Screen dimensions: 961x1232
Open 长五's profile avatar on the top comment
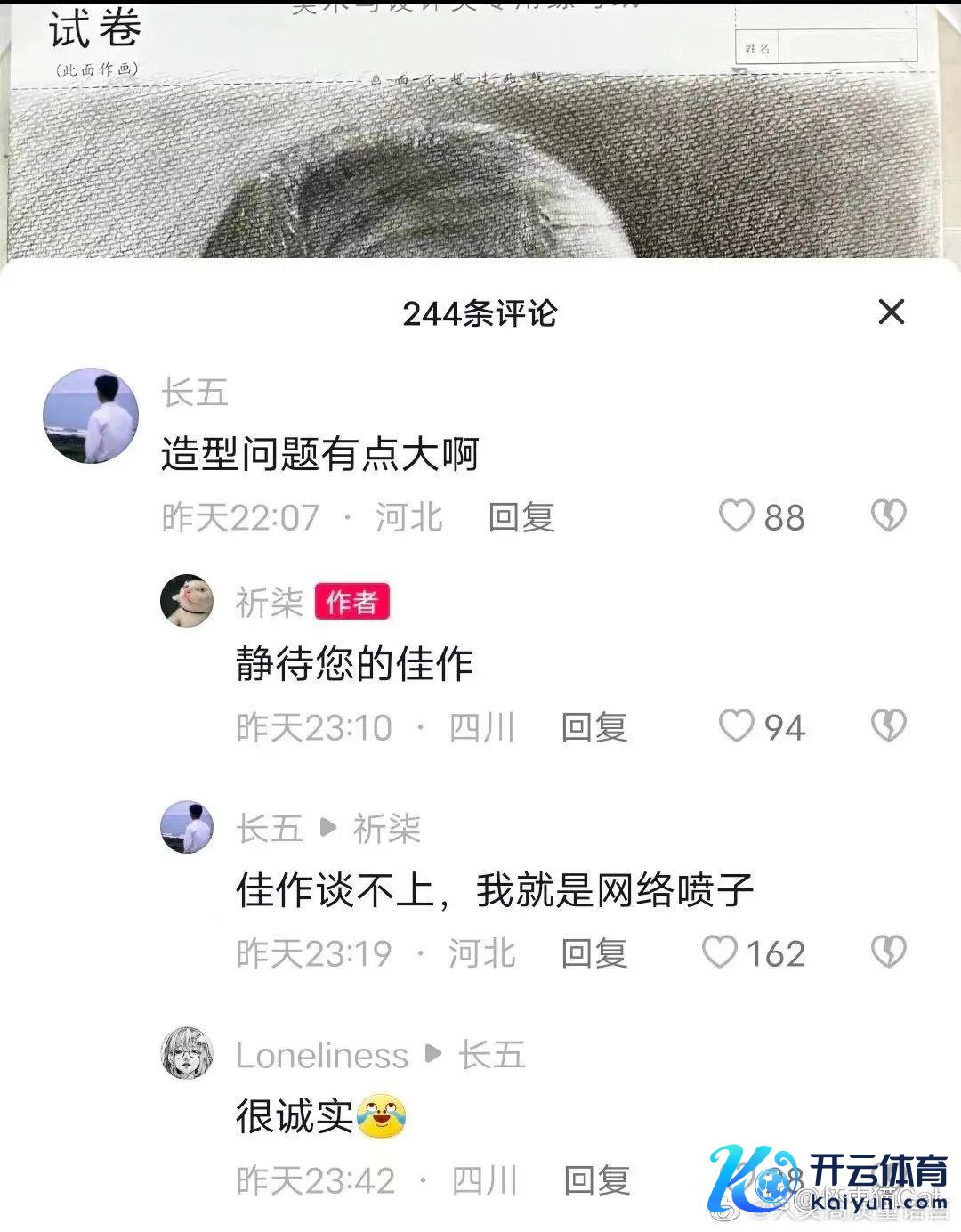tap(91, 416)
